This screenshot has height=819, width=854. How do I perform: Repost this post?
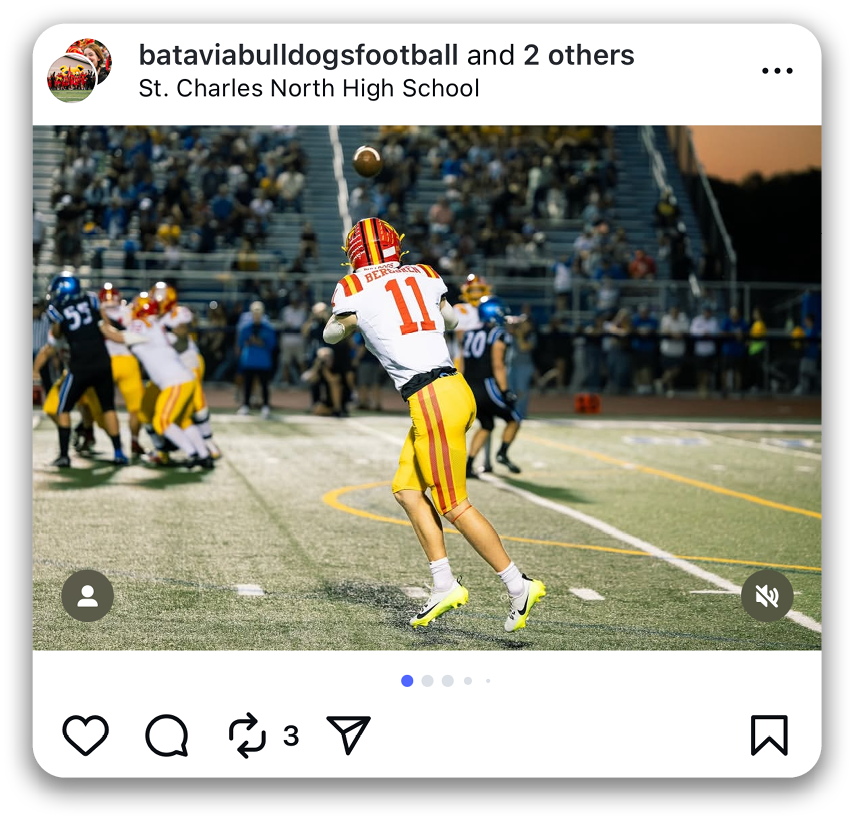click(x=247, y=736)
